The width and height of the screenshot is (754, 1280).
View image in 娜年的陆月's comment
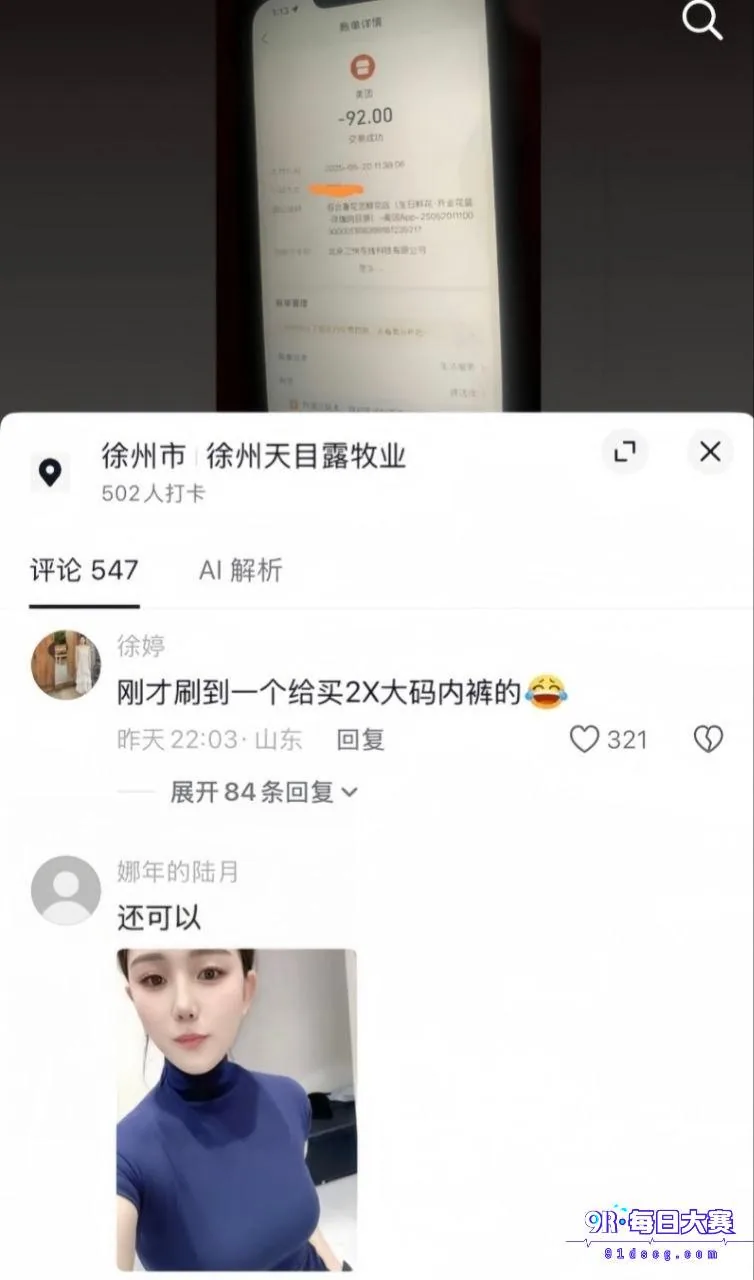click(237, 1110)
